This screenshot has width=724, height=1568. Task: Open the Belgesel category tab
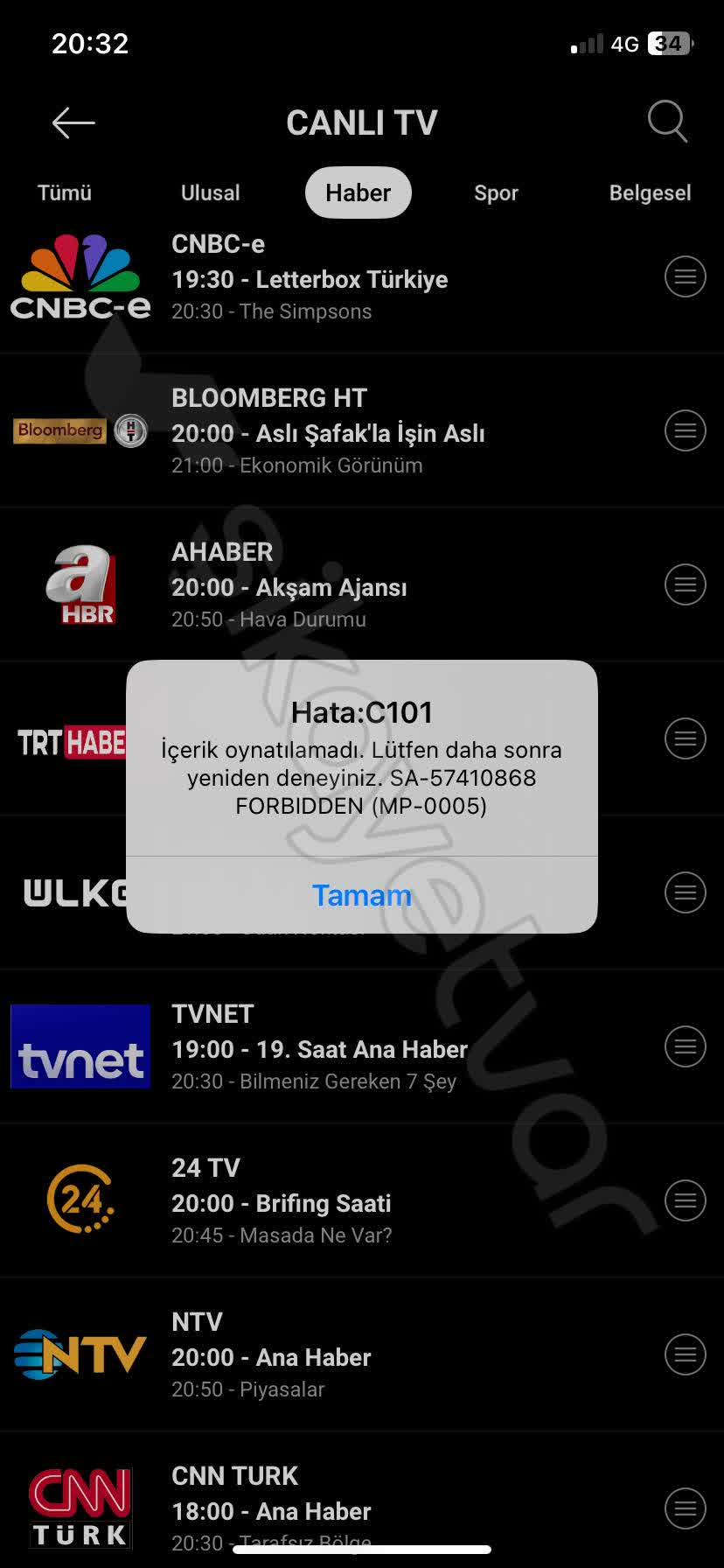point(650,192)
